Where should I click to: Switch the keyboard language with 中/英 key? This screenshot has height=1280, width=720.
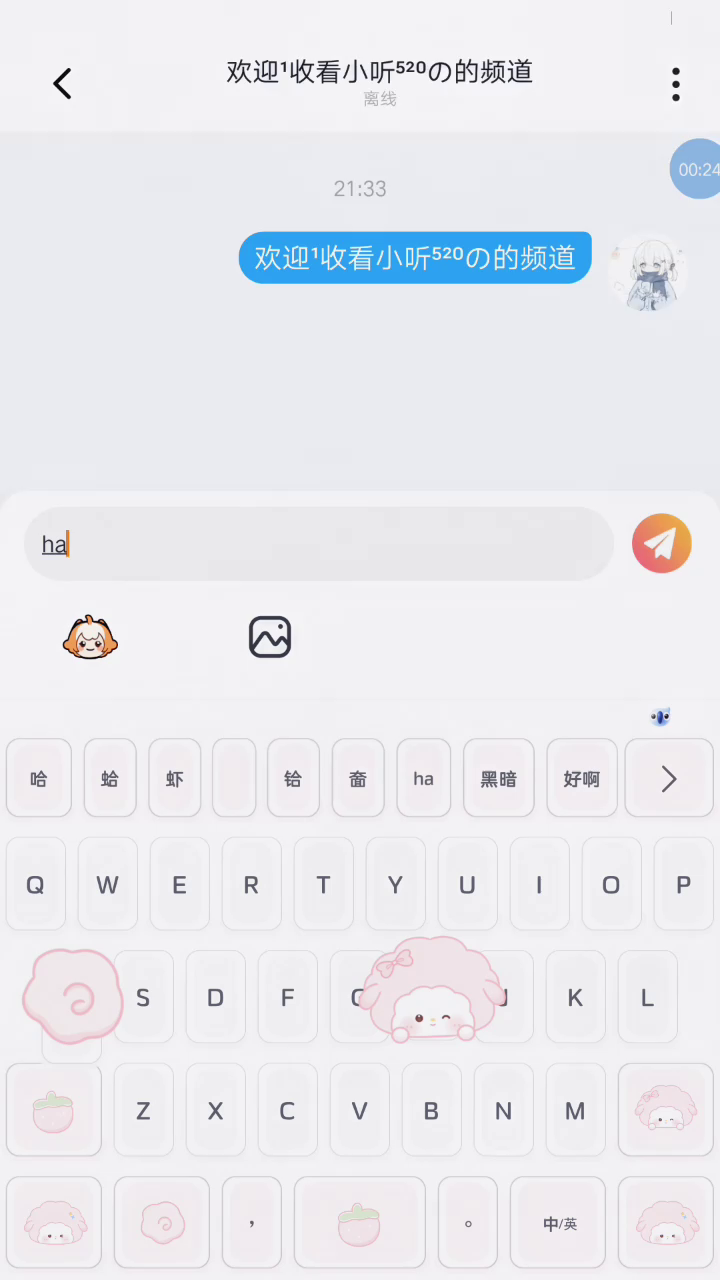tap(559, 1224)
